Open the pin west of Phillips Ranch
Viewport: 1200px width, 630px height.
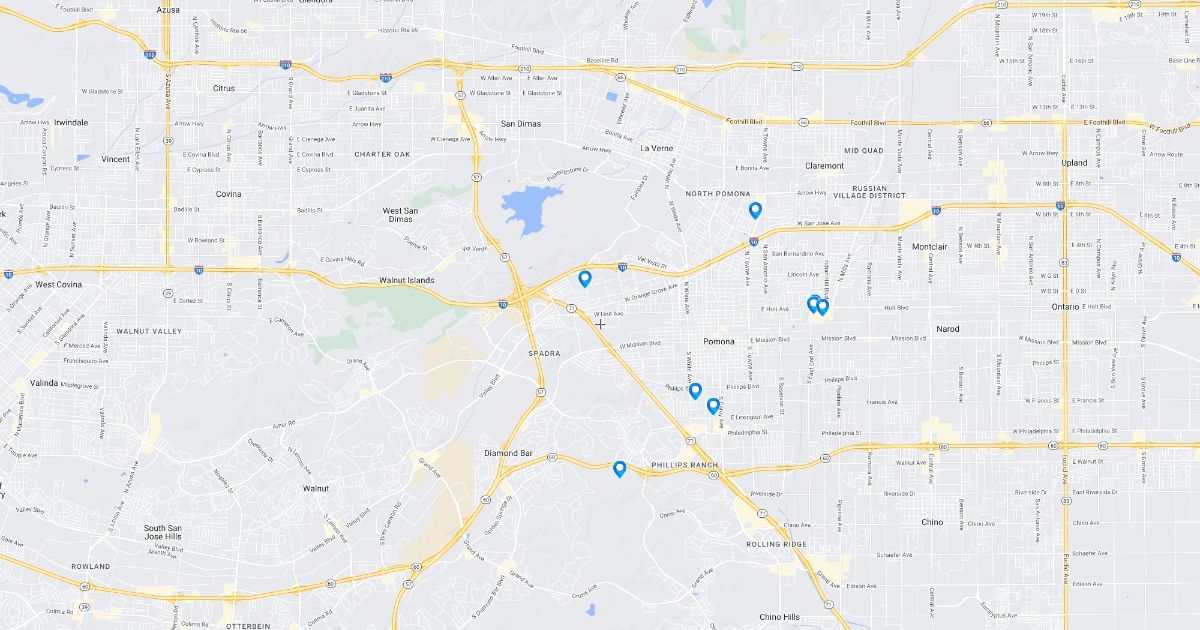coord(620,468)
